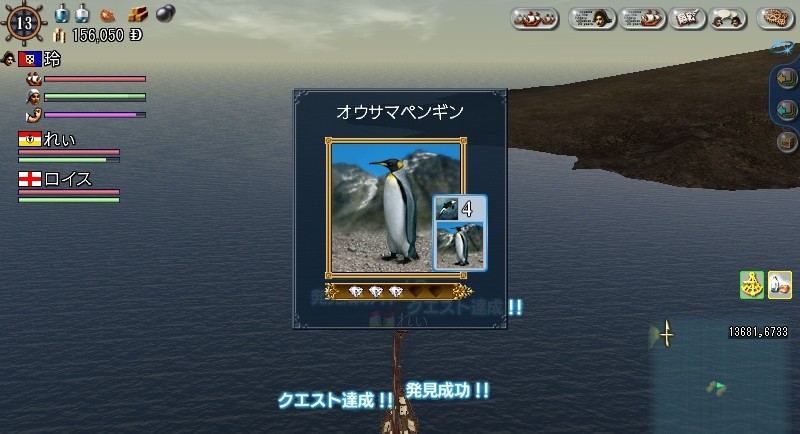This screenshot has width=800, height=434.
Task: Open the ship information button
Action: pyautogui.click(x=643, y=18)
